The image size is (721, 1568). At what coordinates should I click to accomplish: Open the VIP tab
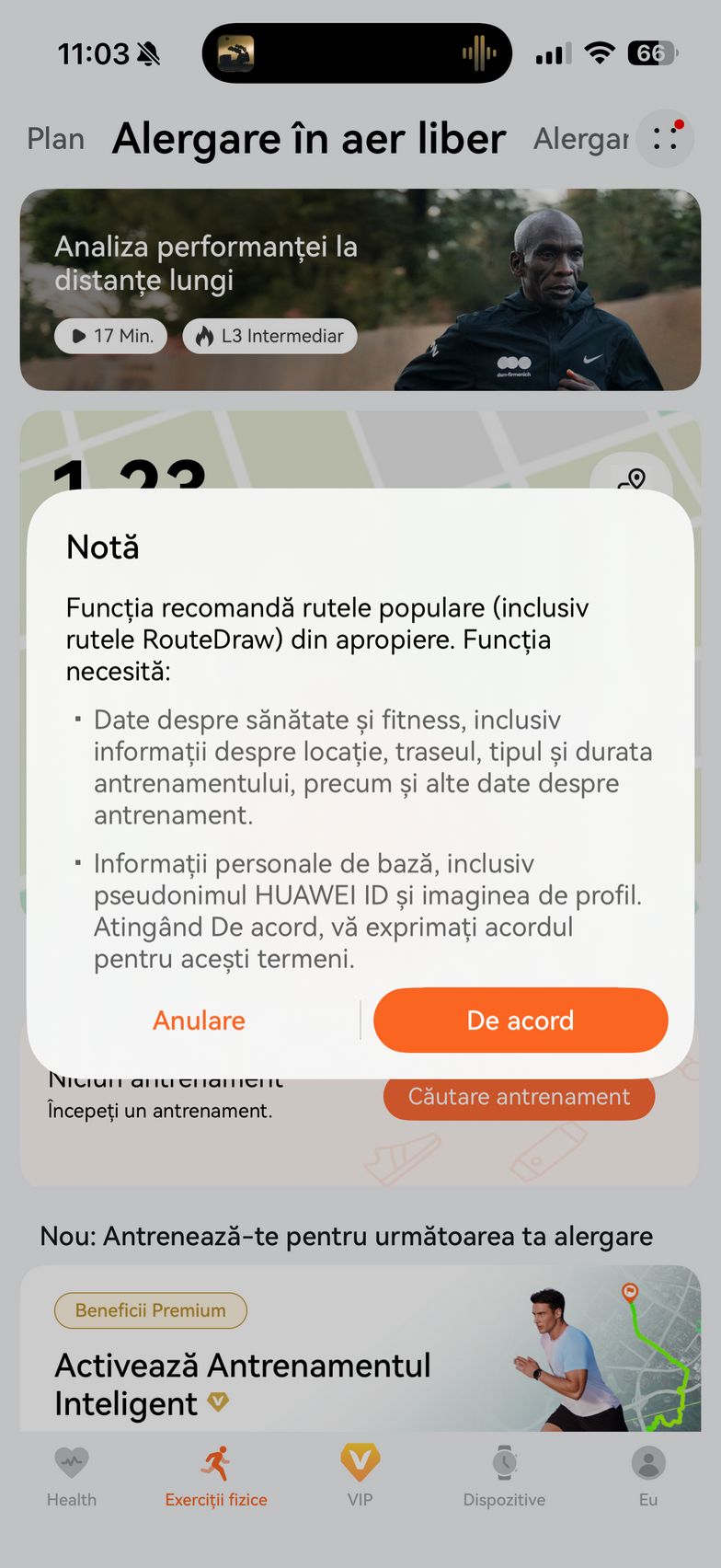pos(360,1476)
